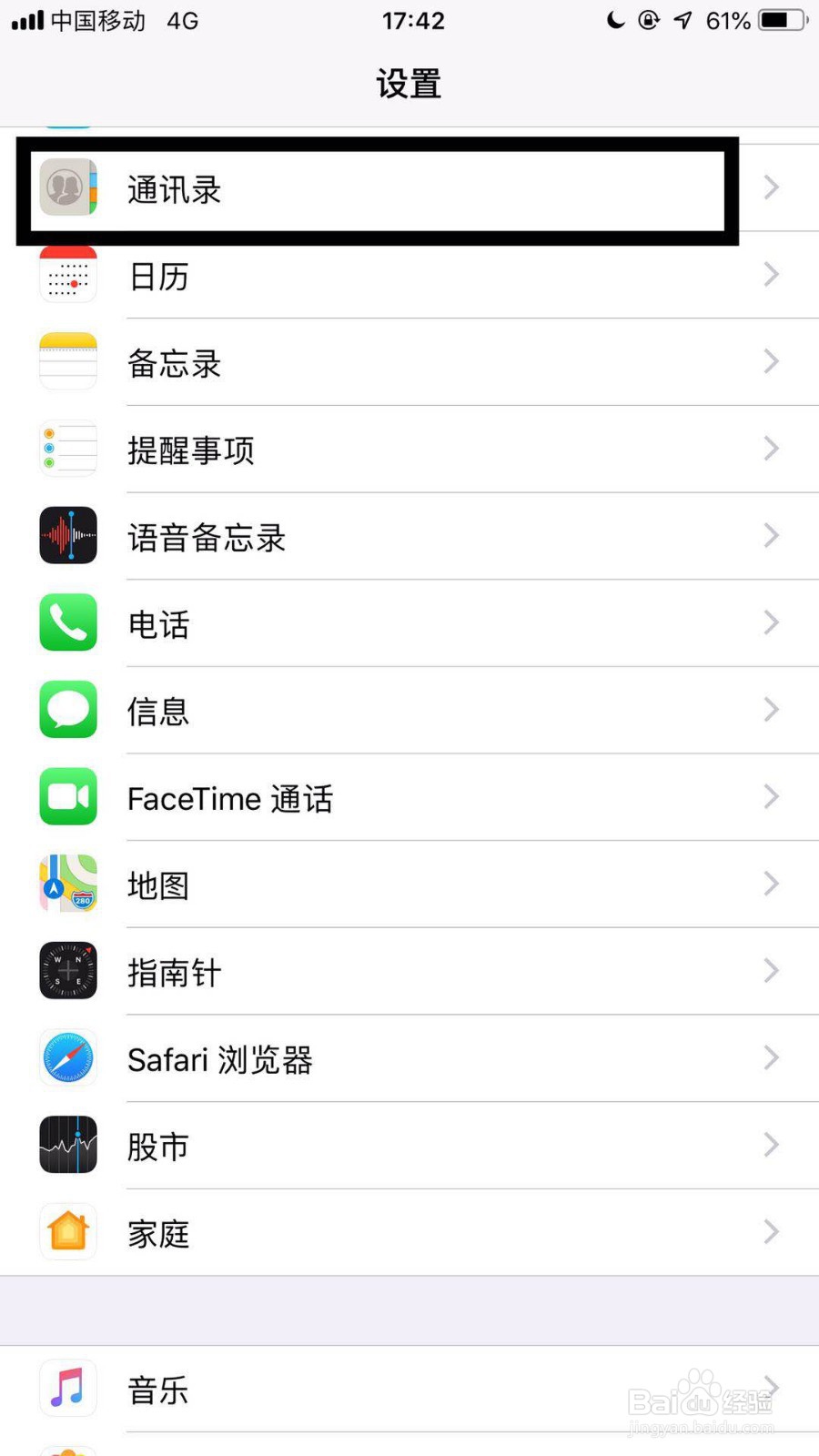Expand the 提醒事项 row chevron

[x=770, y=449]
